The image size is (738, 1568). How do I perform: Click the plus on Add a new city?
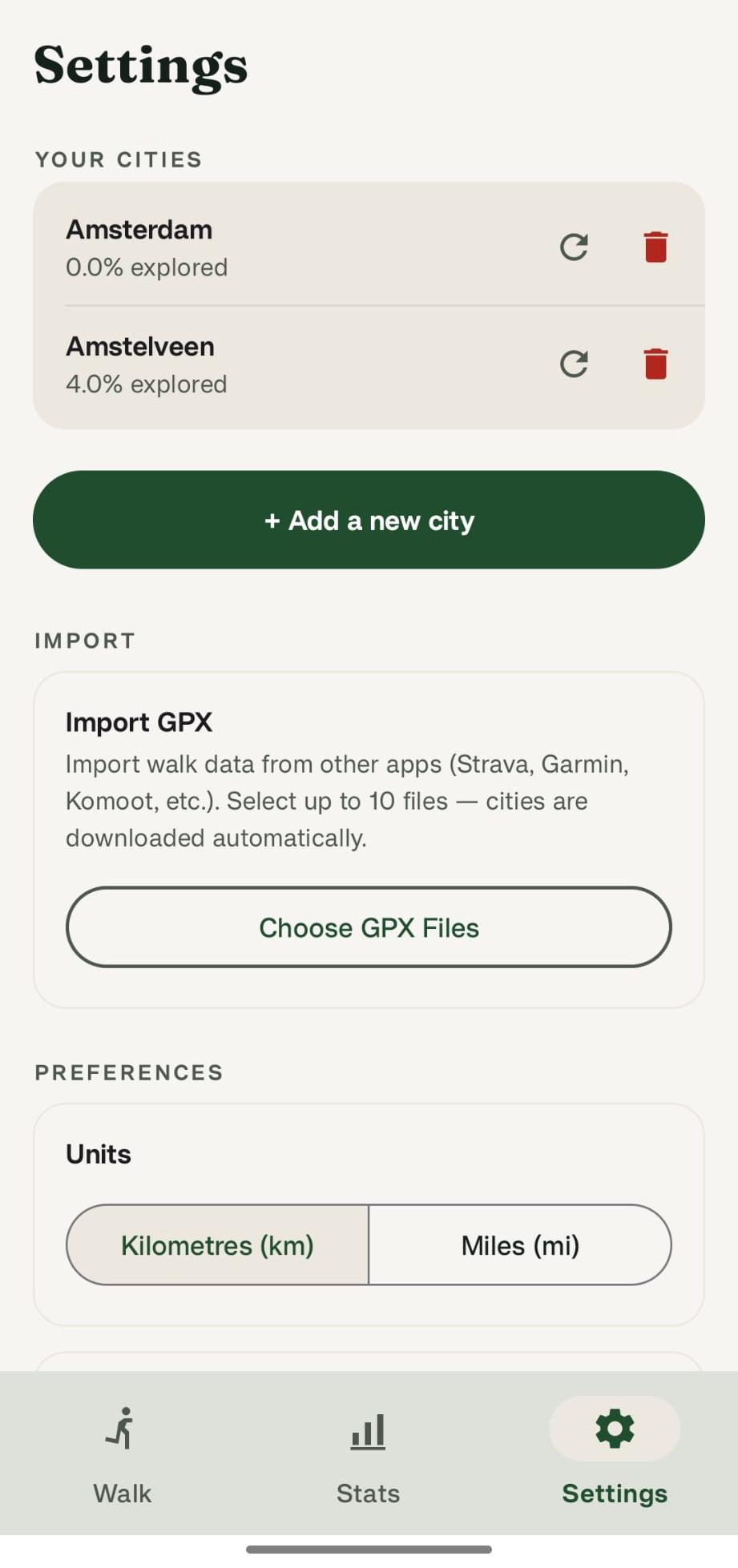(273, 521)
